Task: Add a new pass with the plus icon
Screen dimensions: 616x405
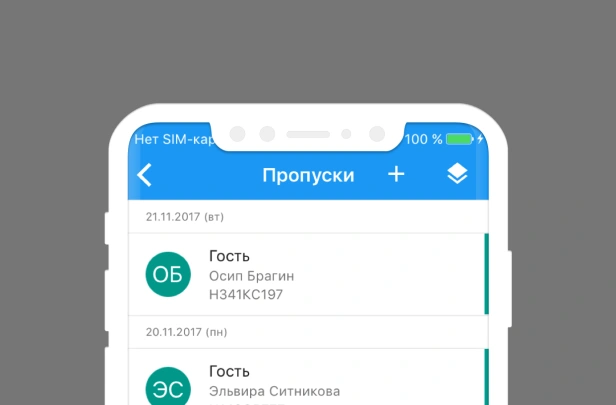Action: tap(396, 174)
